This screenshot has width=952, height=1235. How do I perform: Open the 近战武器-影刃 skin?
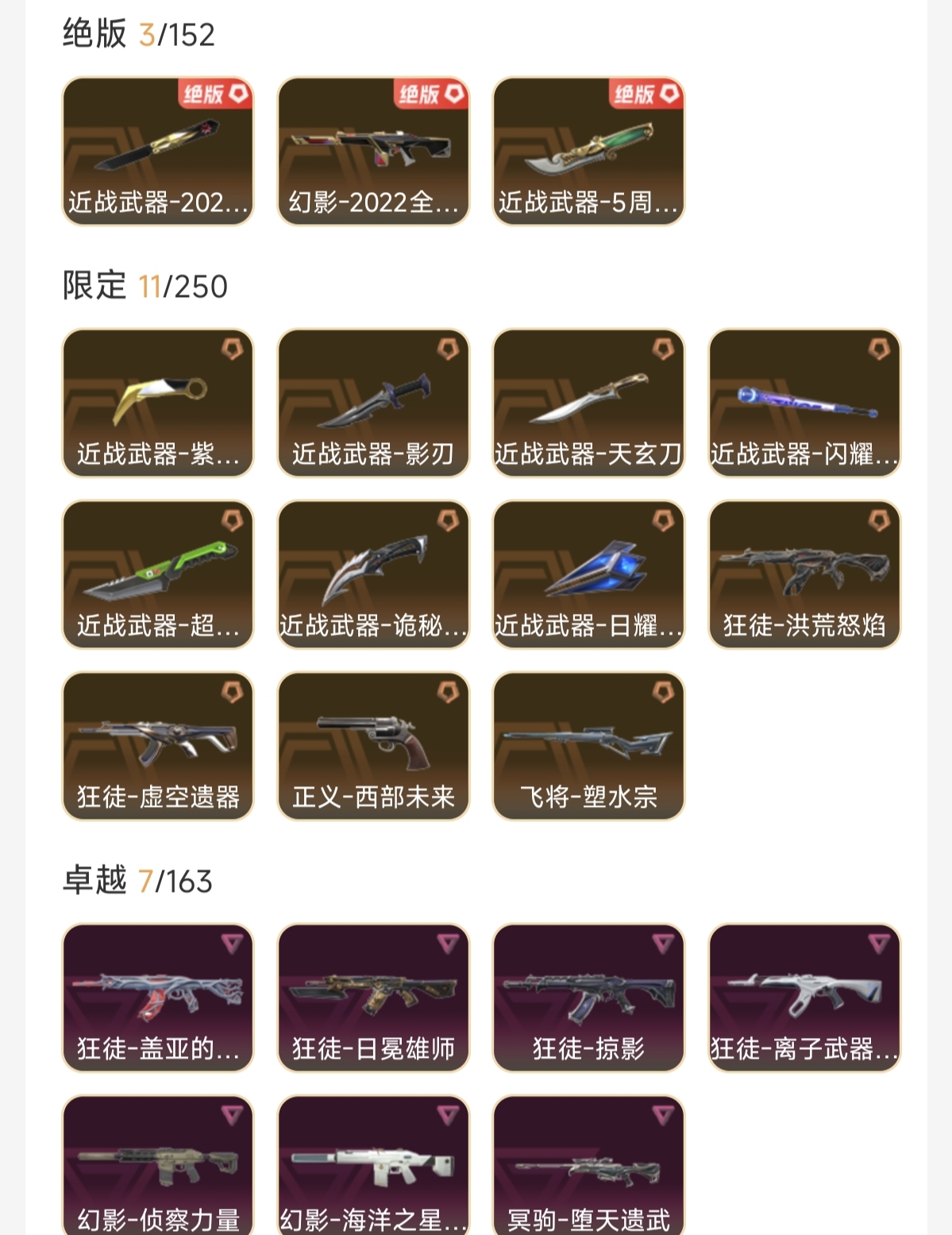[x=373, y=403]
